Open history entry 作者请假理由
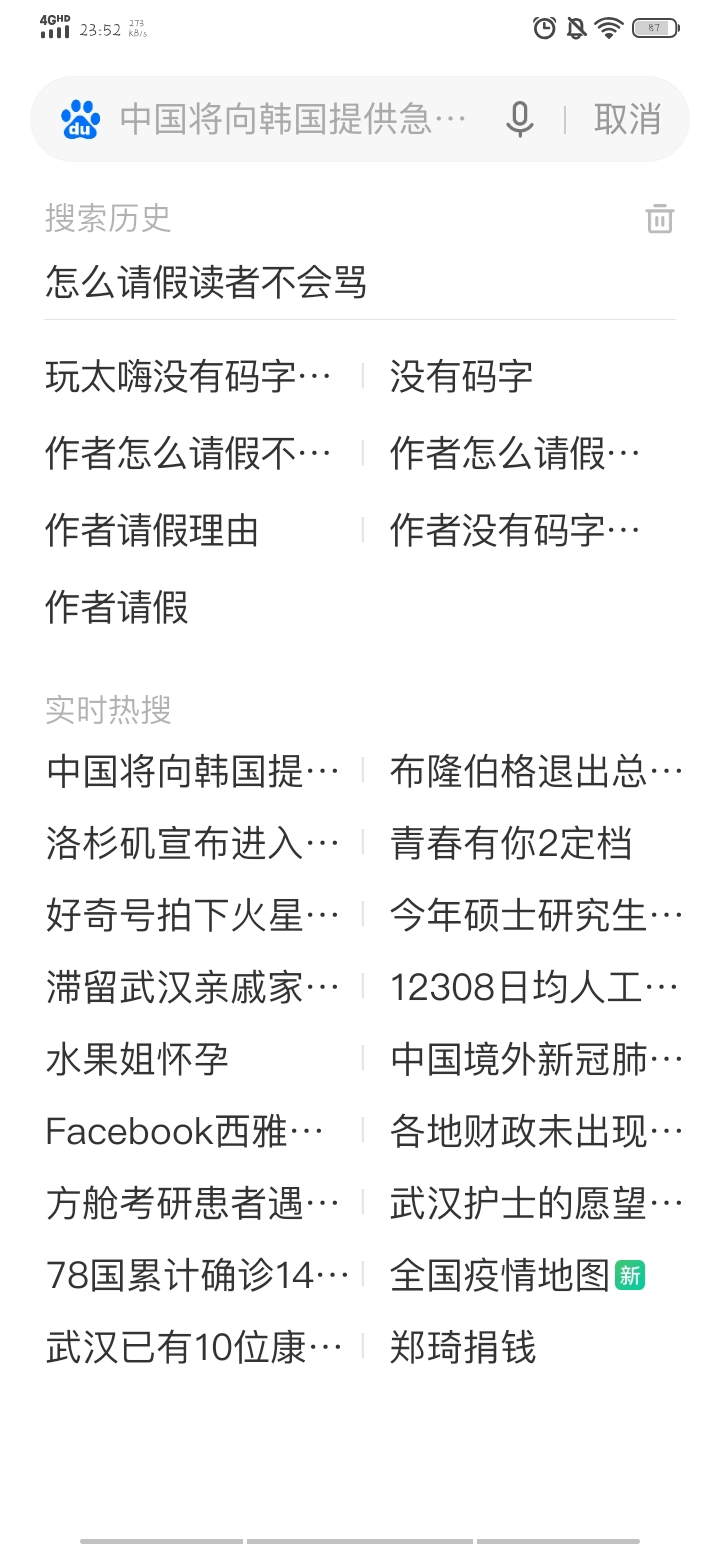The height and width of the screenshot is (1544, 720). pyautogui.click(x=152, y=530)
